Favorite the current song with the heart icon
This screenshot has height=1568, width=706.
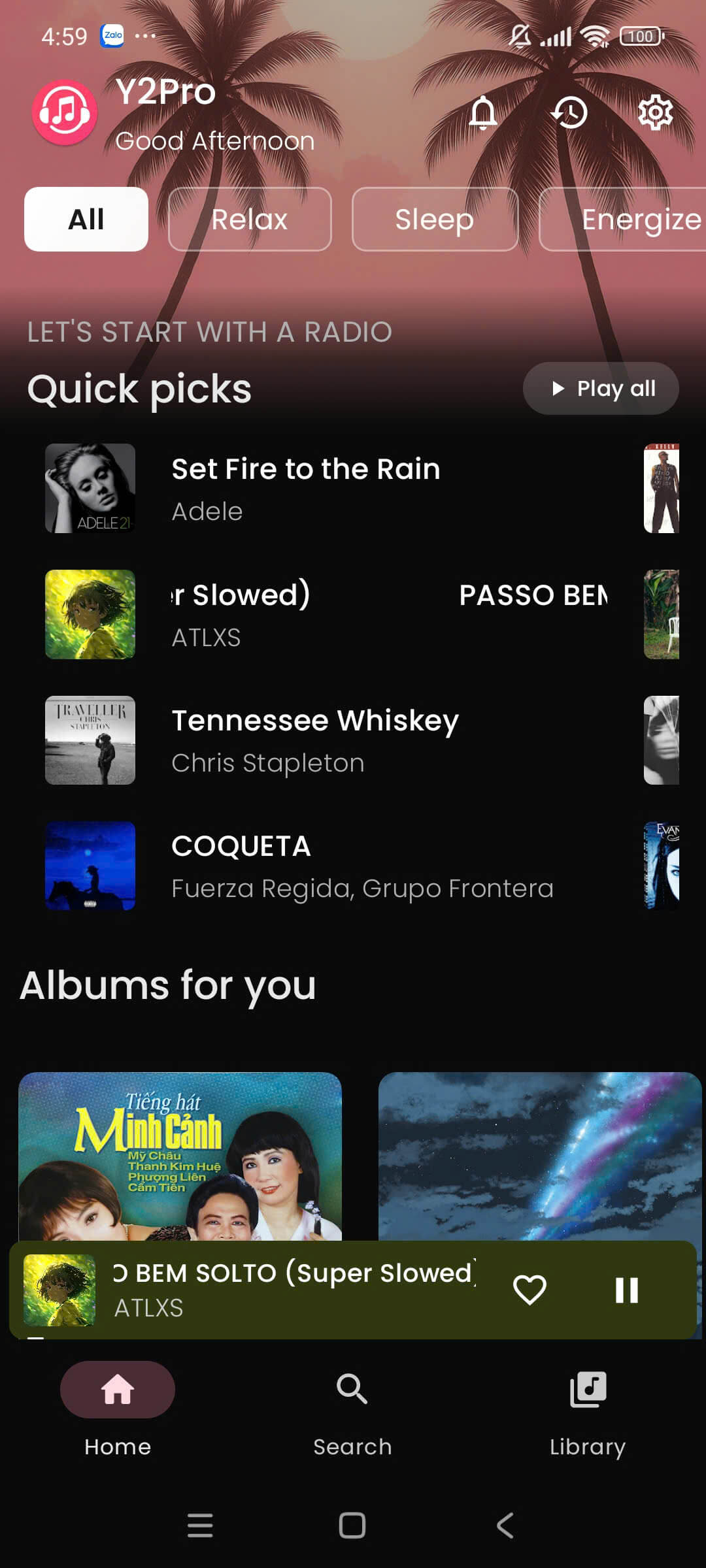pyautogui.click(x=528, y=1289)
